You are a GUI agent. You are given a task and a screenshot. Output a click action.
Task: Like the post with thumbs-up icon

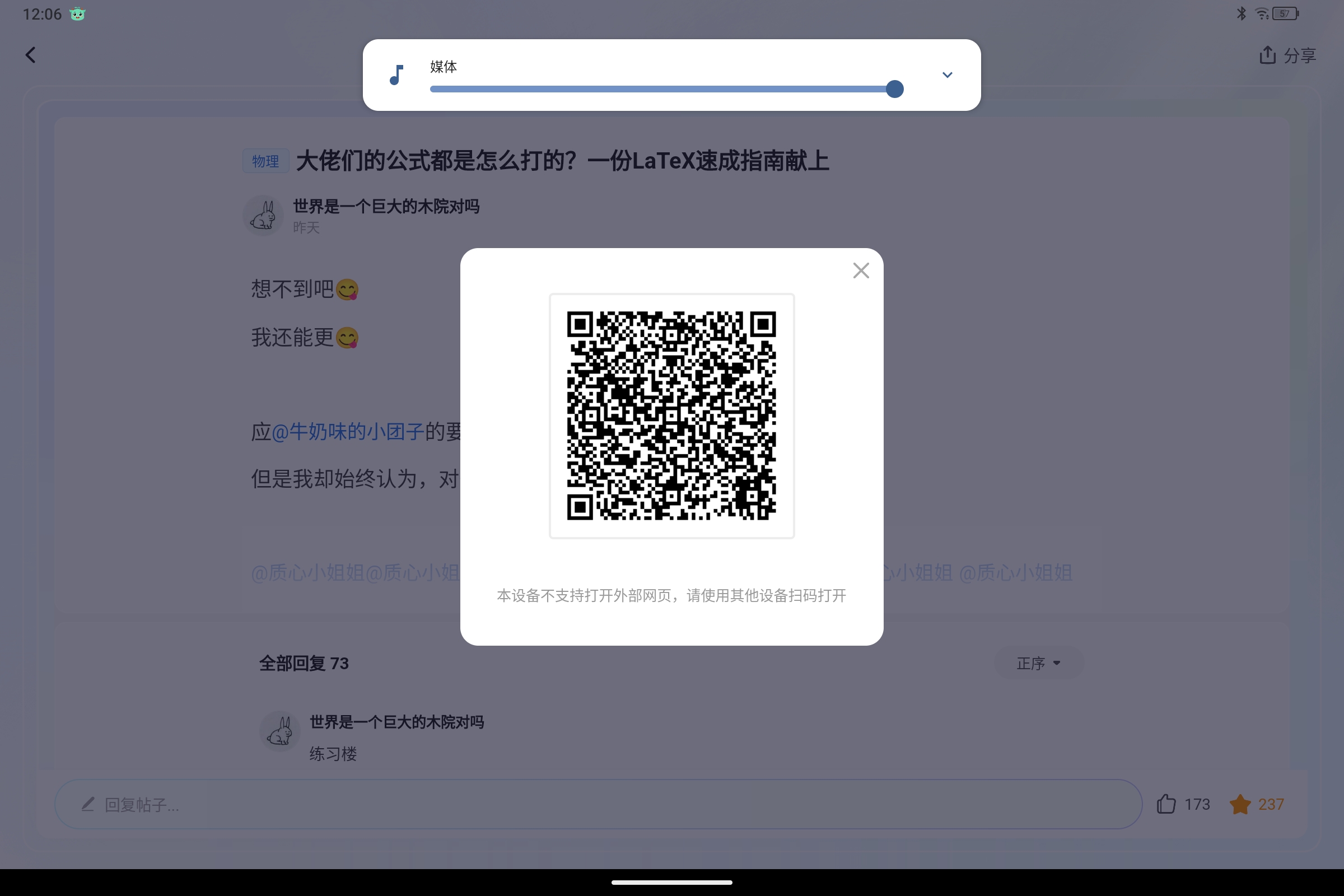tap(1166, 804)
